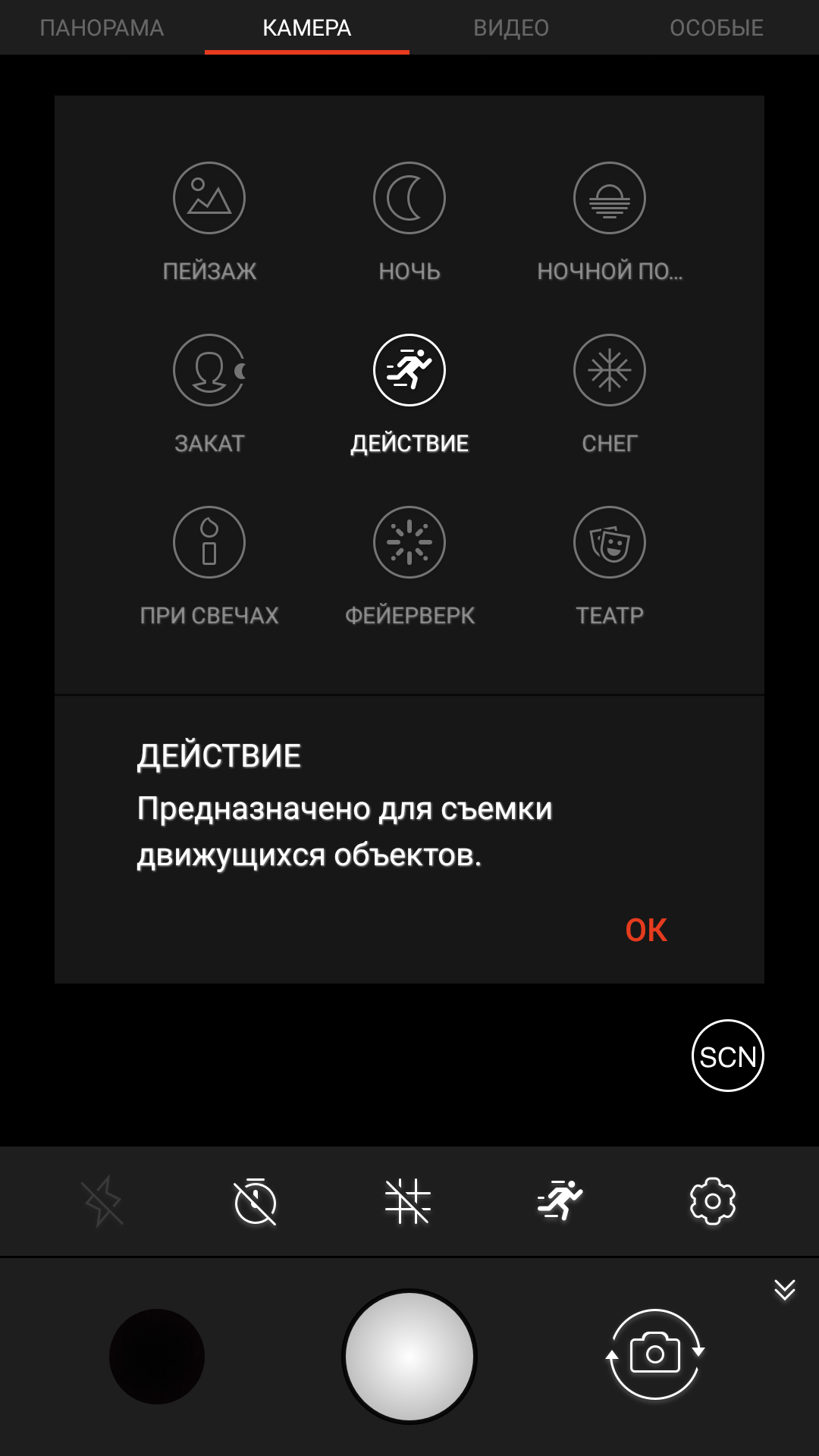Open the last photo thumbnail
This screenshot has width=819, height=1456.
coord(157,1357)
